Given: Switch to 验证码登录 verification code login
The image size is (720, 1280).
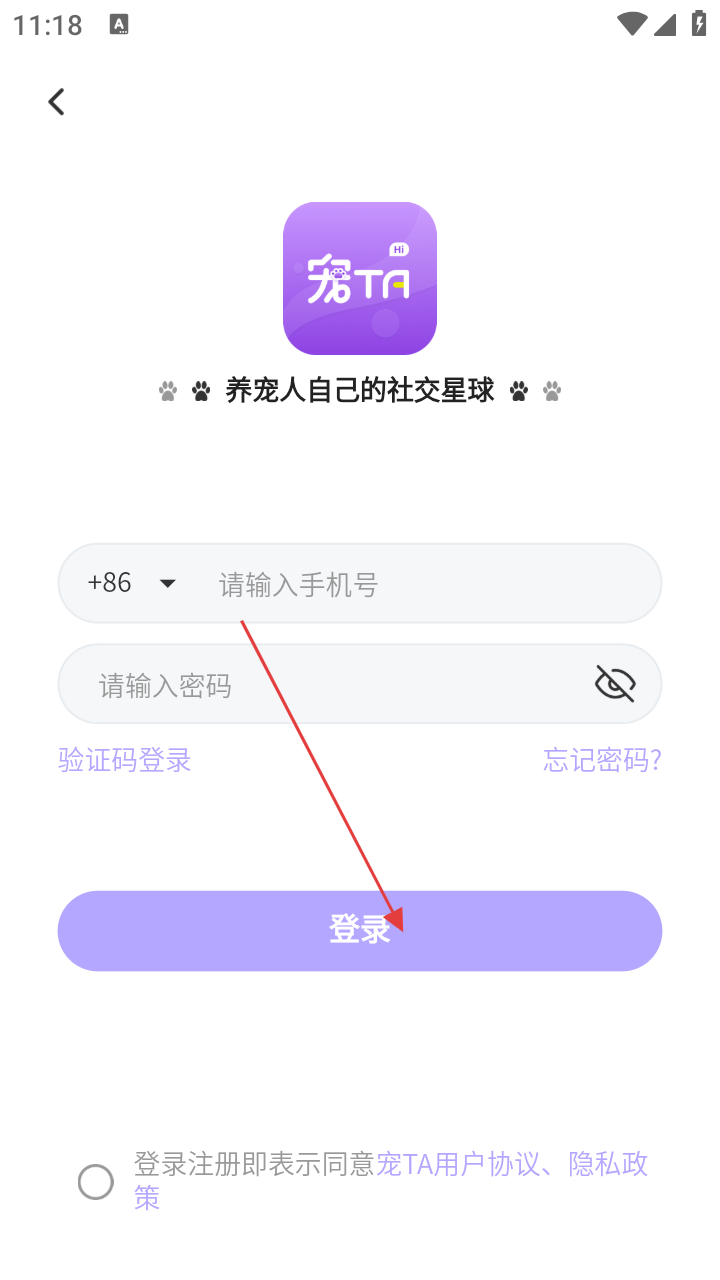Looking at the screenshot, I should (125, 760).
